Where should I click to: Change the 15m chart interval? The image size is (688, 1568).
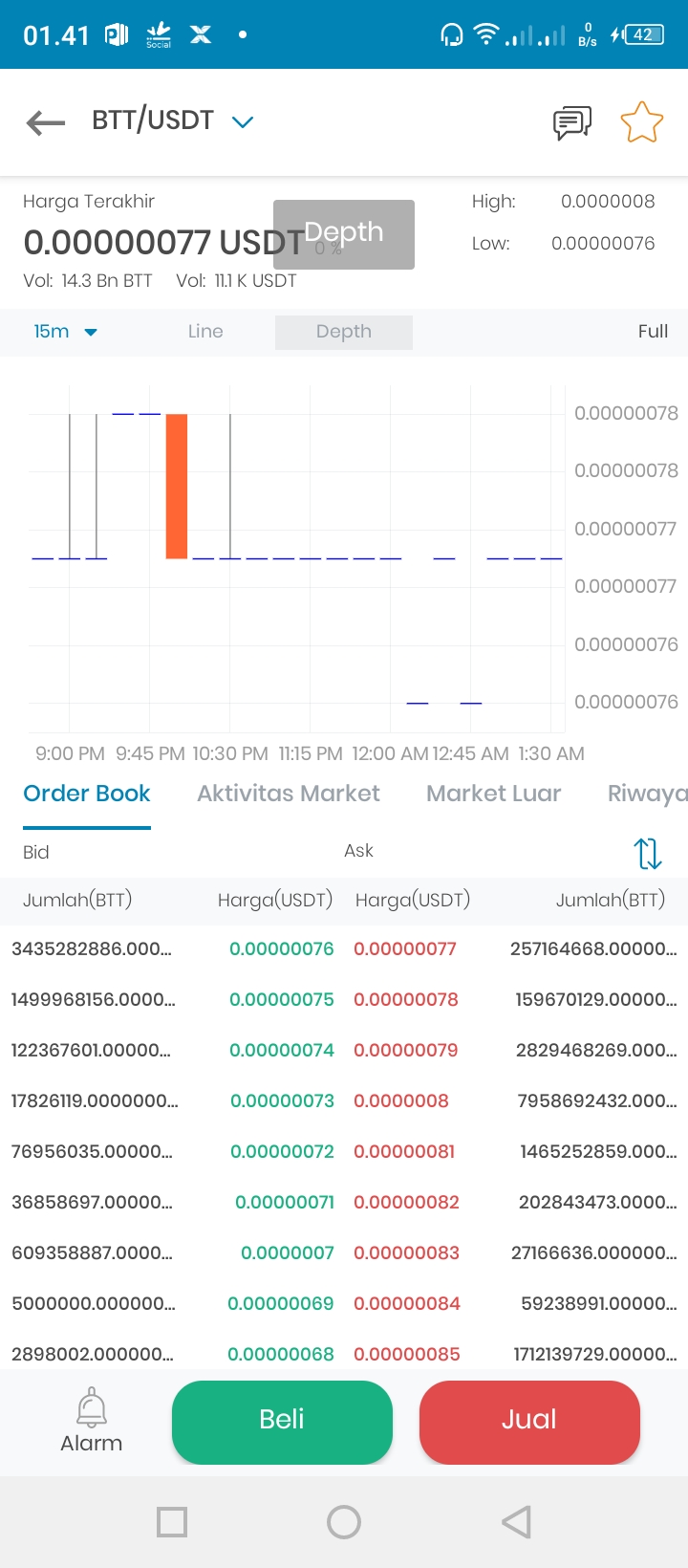(65, 332)
